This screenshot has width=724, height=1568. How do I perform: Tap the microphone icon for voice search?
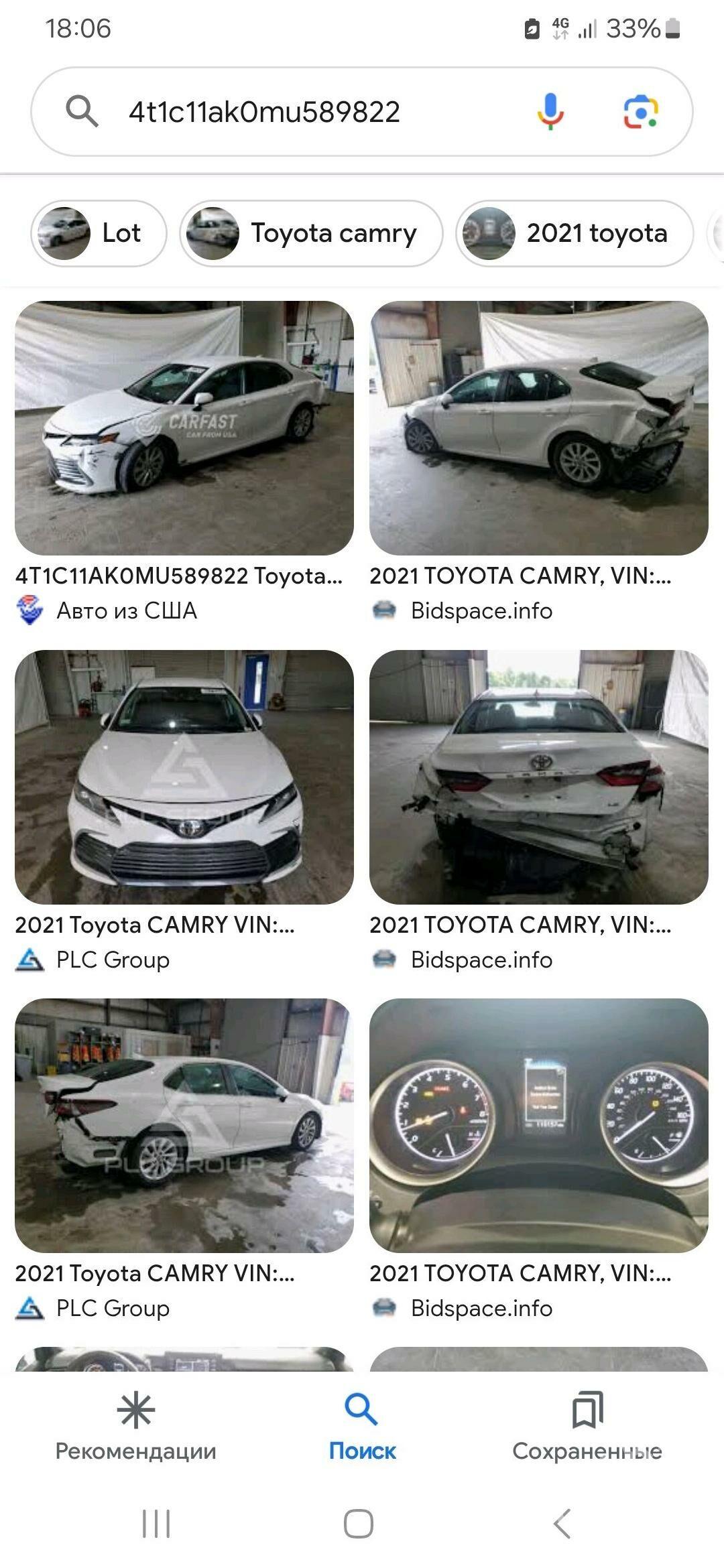point(548,112)
